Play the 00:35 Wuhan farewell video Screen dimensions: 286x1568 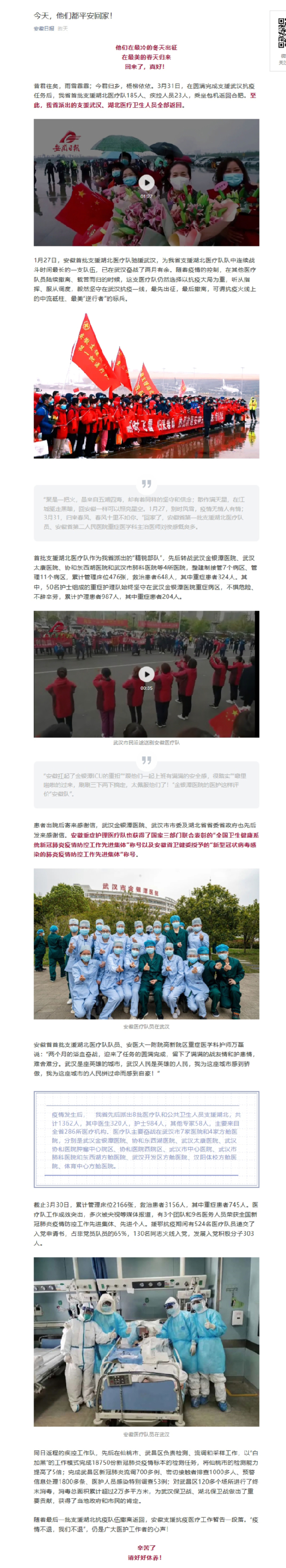(x=146, y=673)
